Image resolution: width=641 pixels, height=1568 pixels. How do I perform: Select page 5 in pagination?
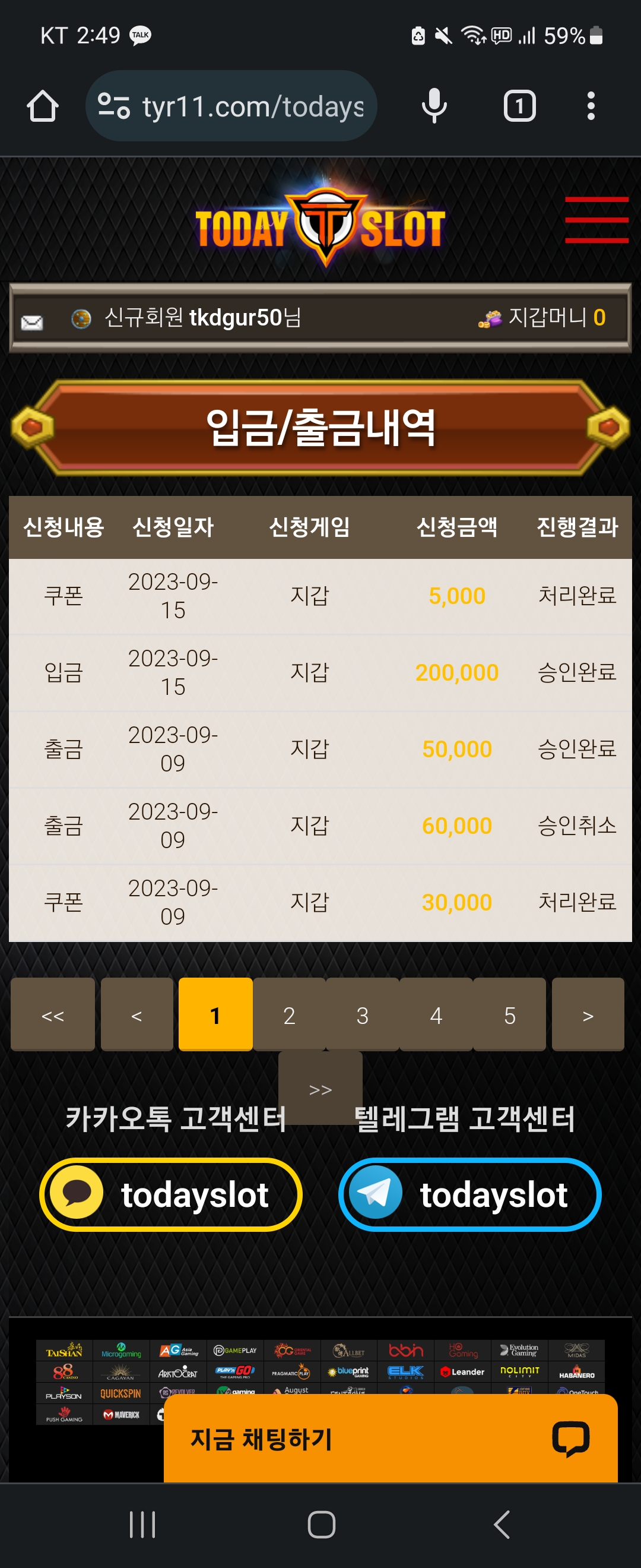coord(510,1014)
